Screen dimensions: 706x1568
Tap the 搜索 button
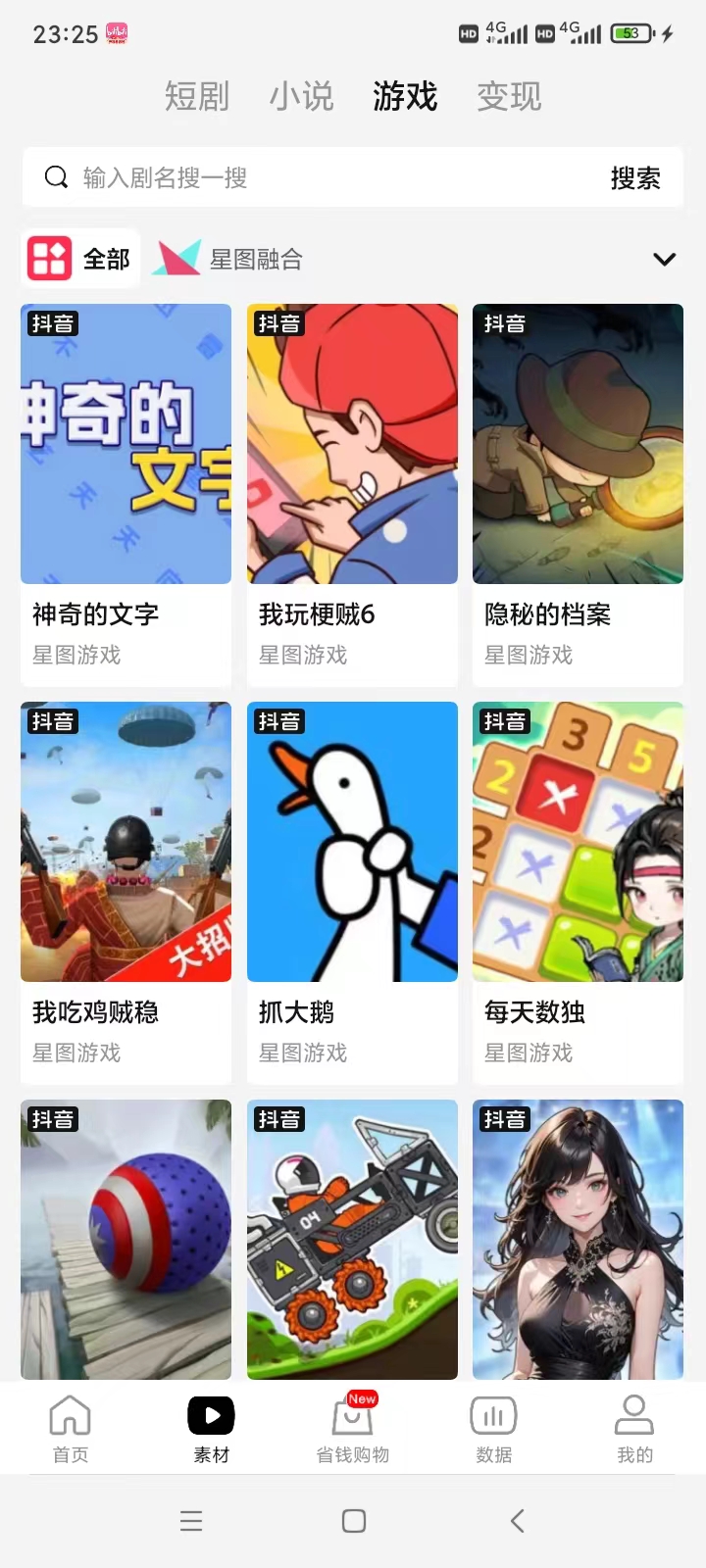click(x=634, y=177)
